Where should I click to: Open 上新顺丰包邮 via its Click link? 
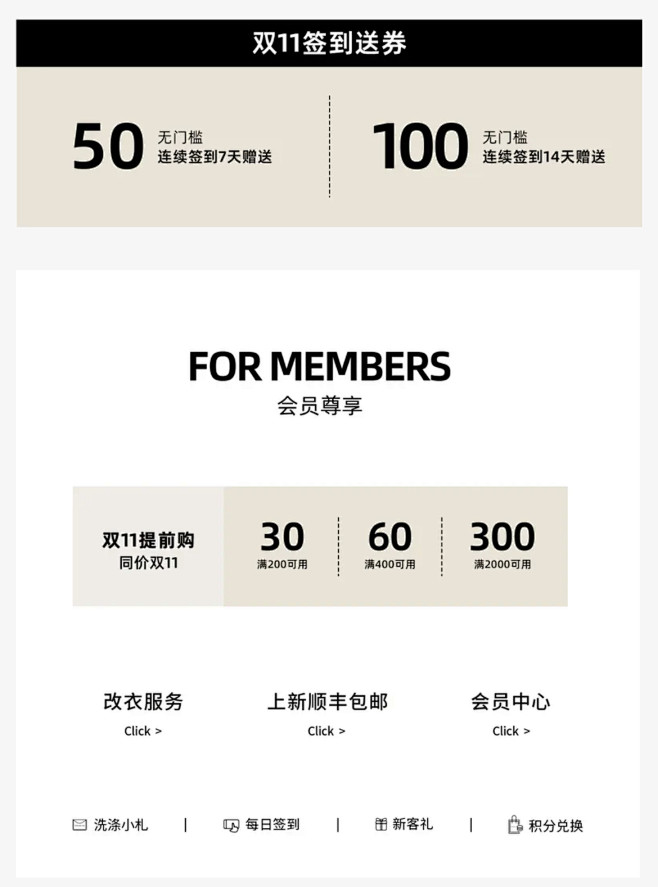pos(326,731)
